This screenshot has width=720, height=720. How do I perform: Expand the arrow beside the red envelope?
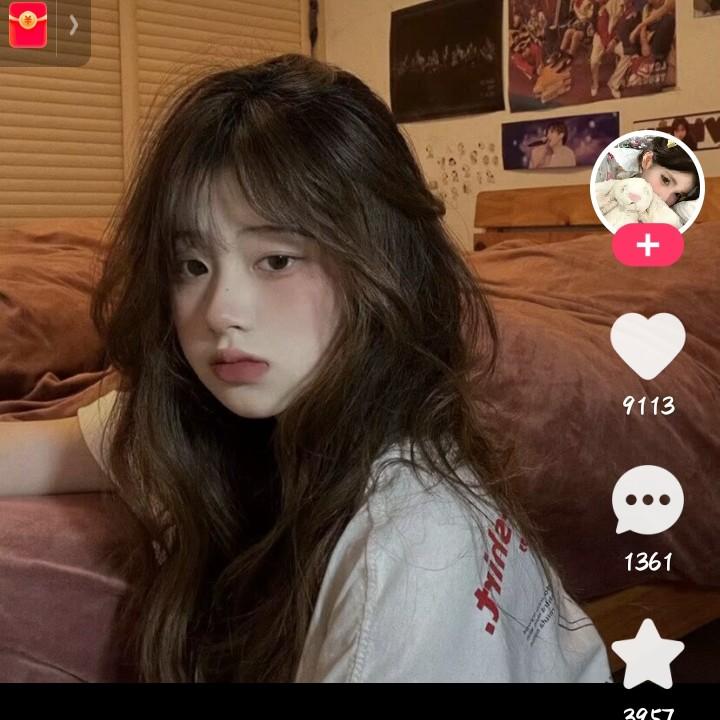coord(73,25)
